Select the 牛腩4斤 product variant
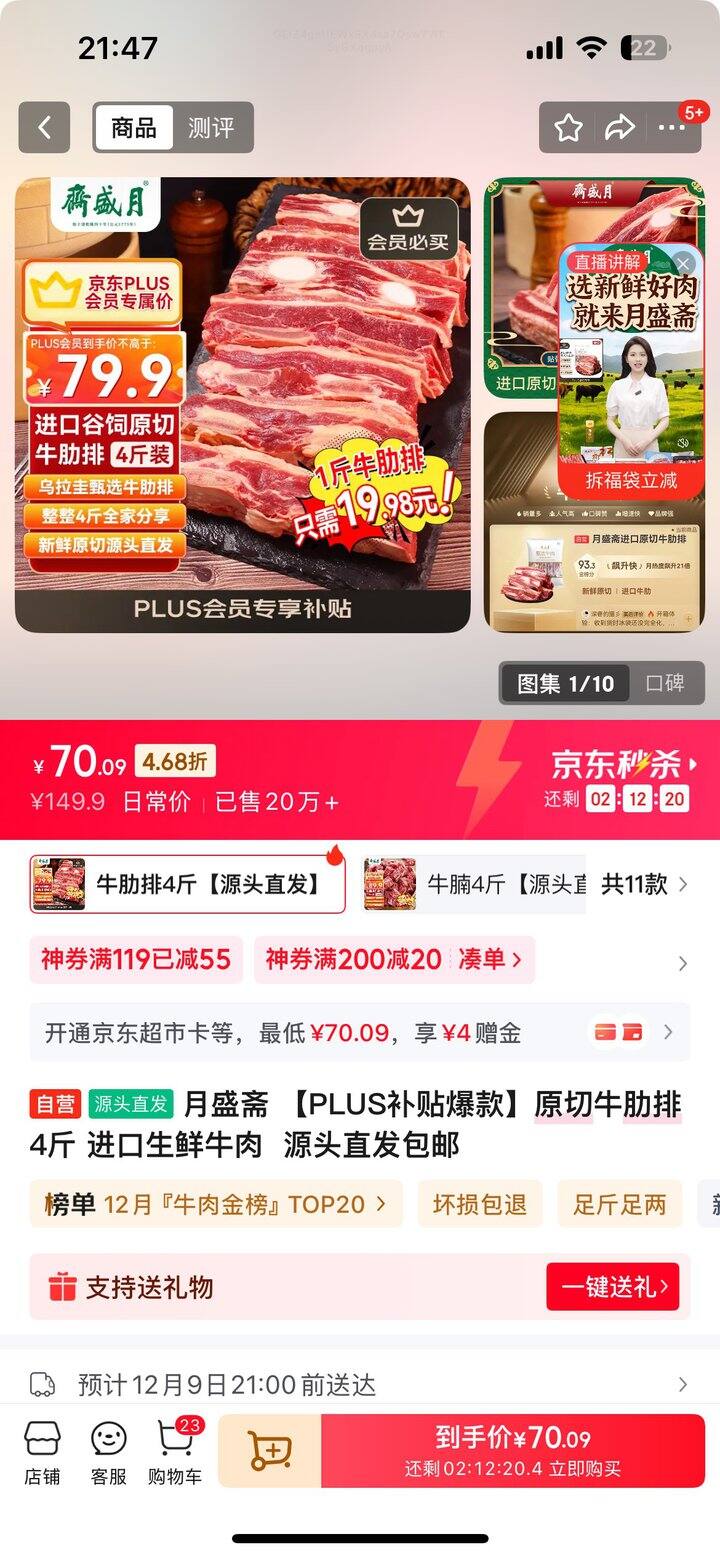The height and width of the screenshot is (1558, 720). 474,884
